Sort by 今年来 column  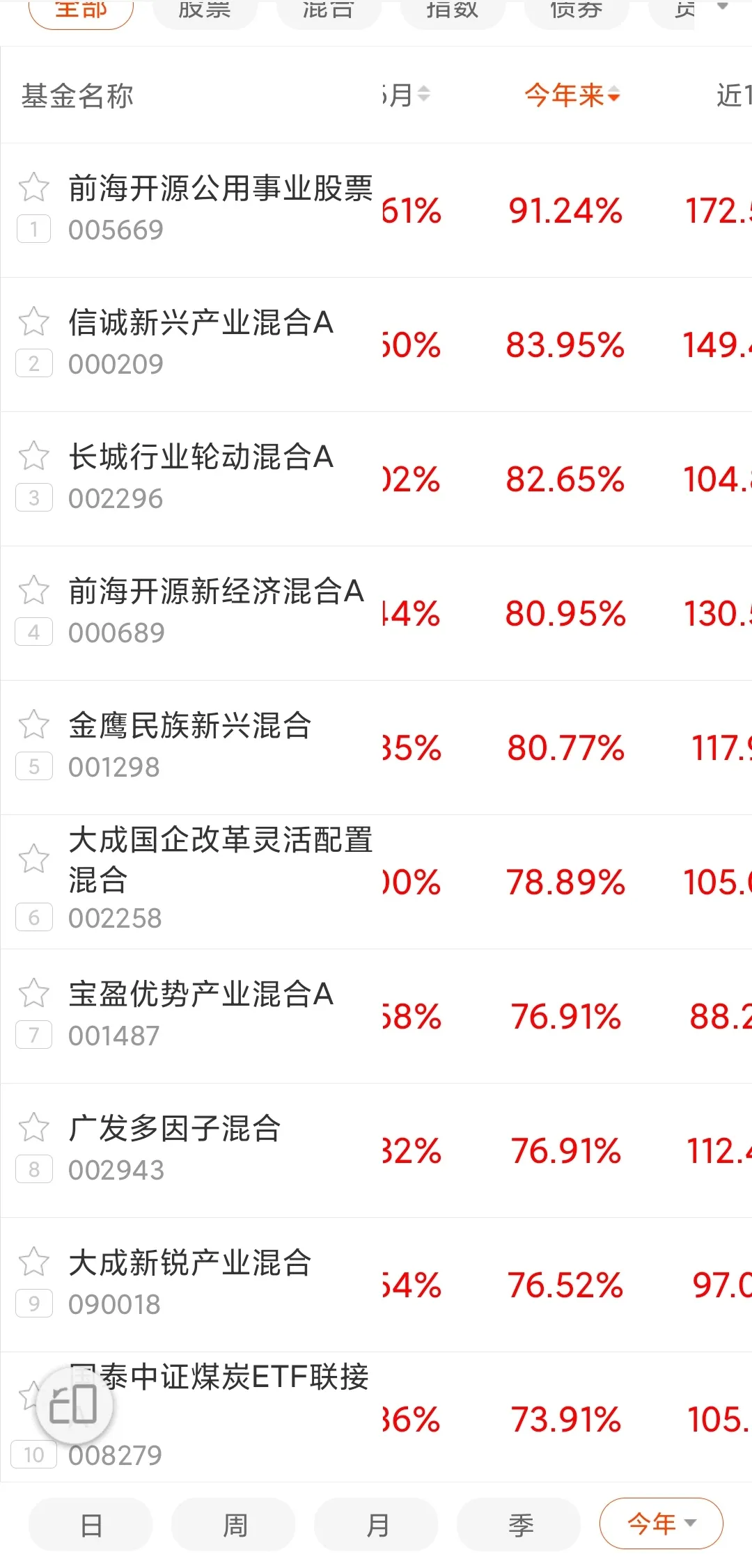[571, 95]
